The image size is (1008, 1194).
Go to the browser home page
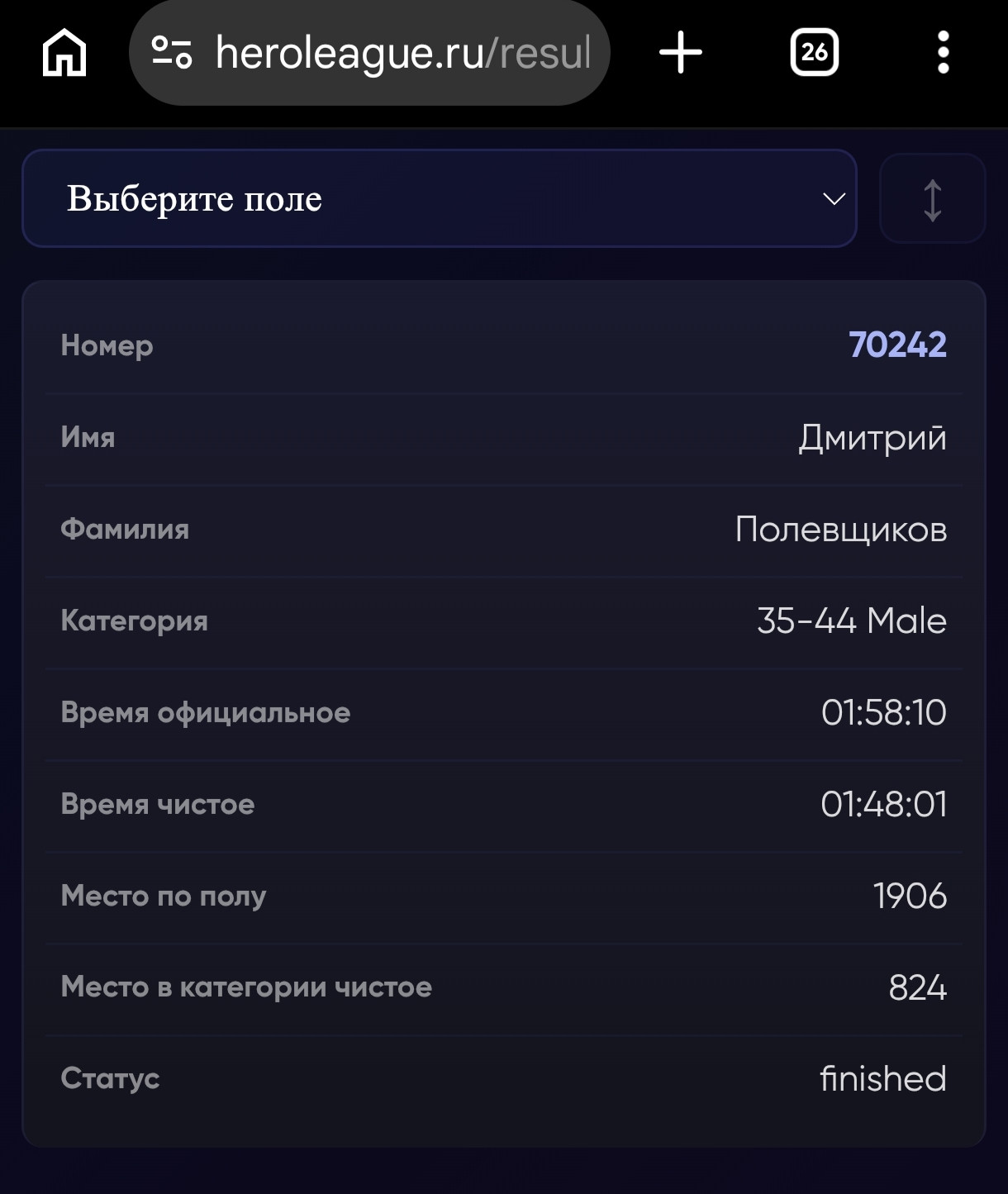[x=64, y=53]
